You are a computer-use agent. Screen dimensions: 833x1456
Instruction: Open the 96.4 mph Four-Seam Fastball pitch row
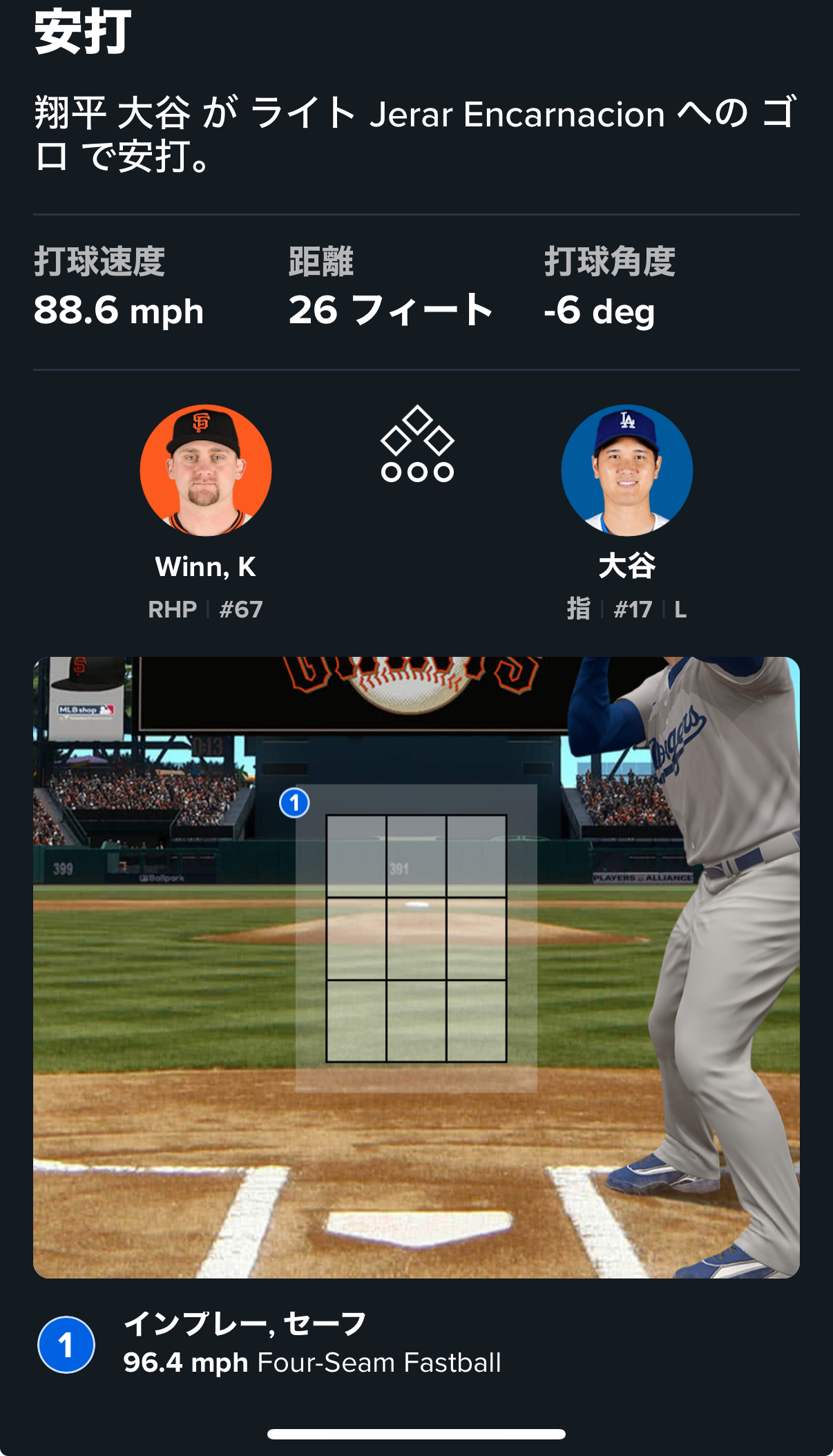click(311, 1344)
